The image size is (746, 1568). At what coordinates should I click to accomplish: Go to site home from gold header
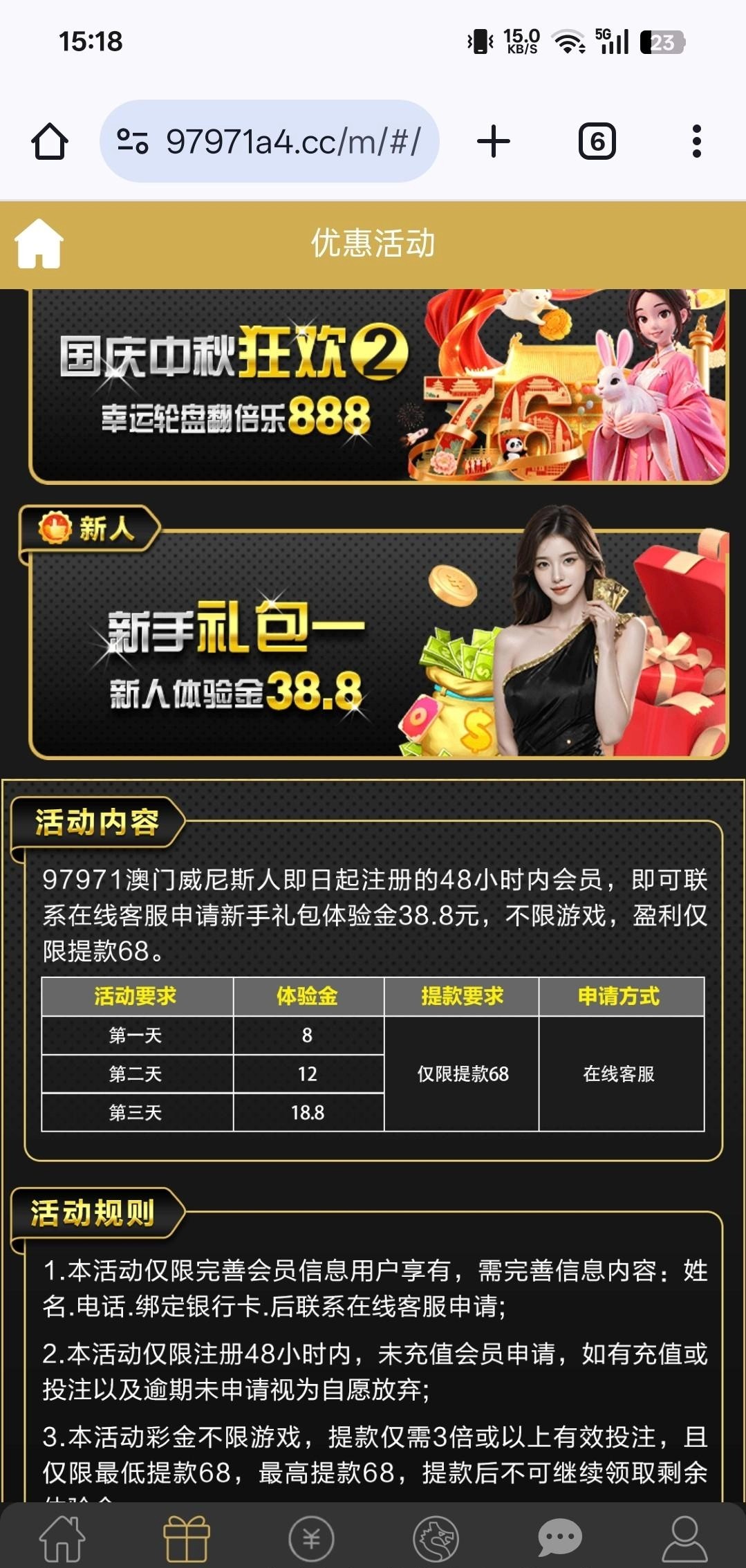click(x=39, y=243)
